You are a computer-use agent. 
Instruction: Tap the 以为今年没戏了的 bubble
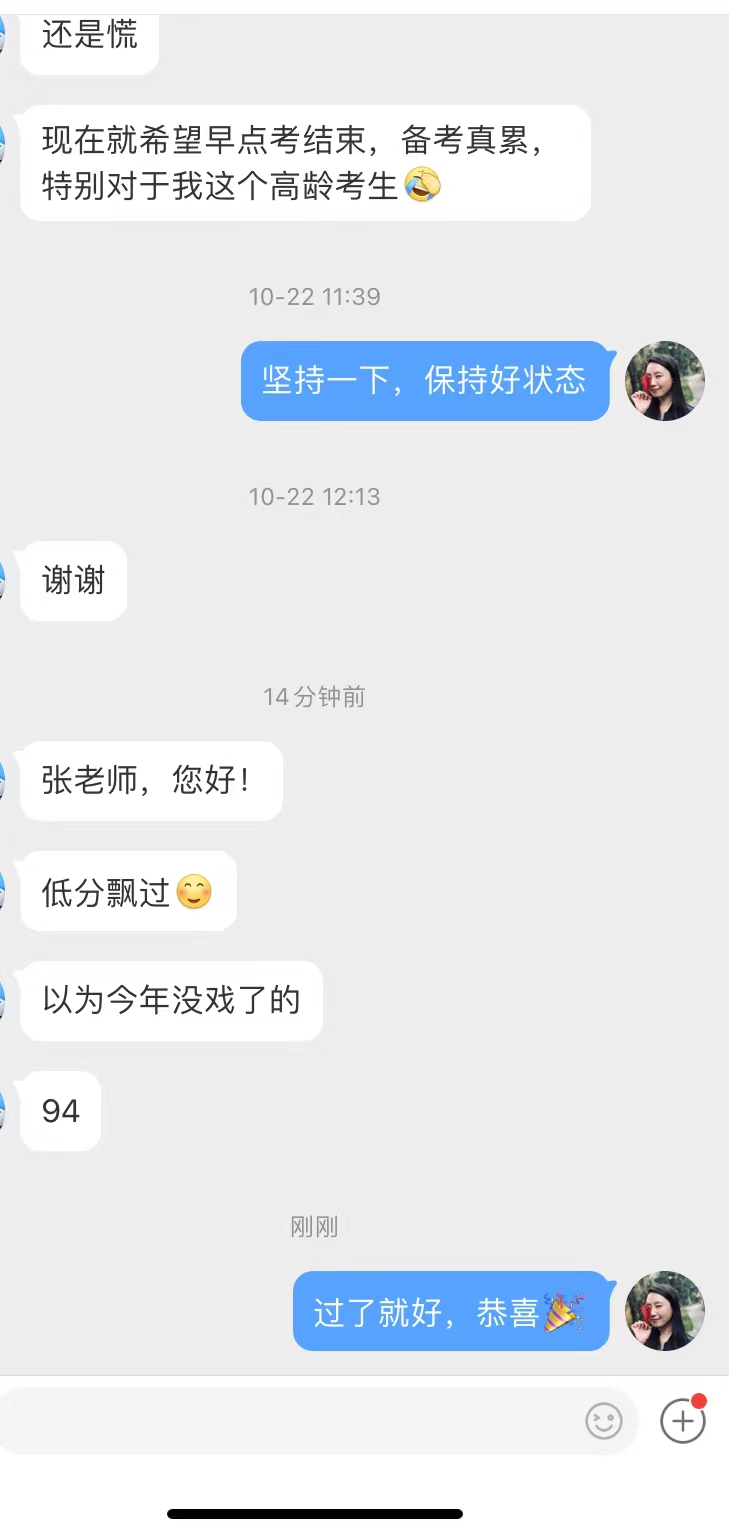(x=171, y=1001)
